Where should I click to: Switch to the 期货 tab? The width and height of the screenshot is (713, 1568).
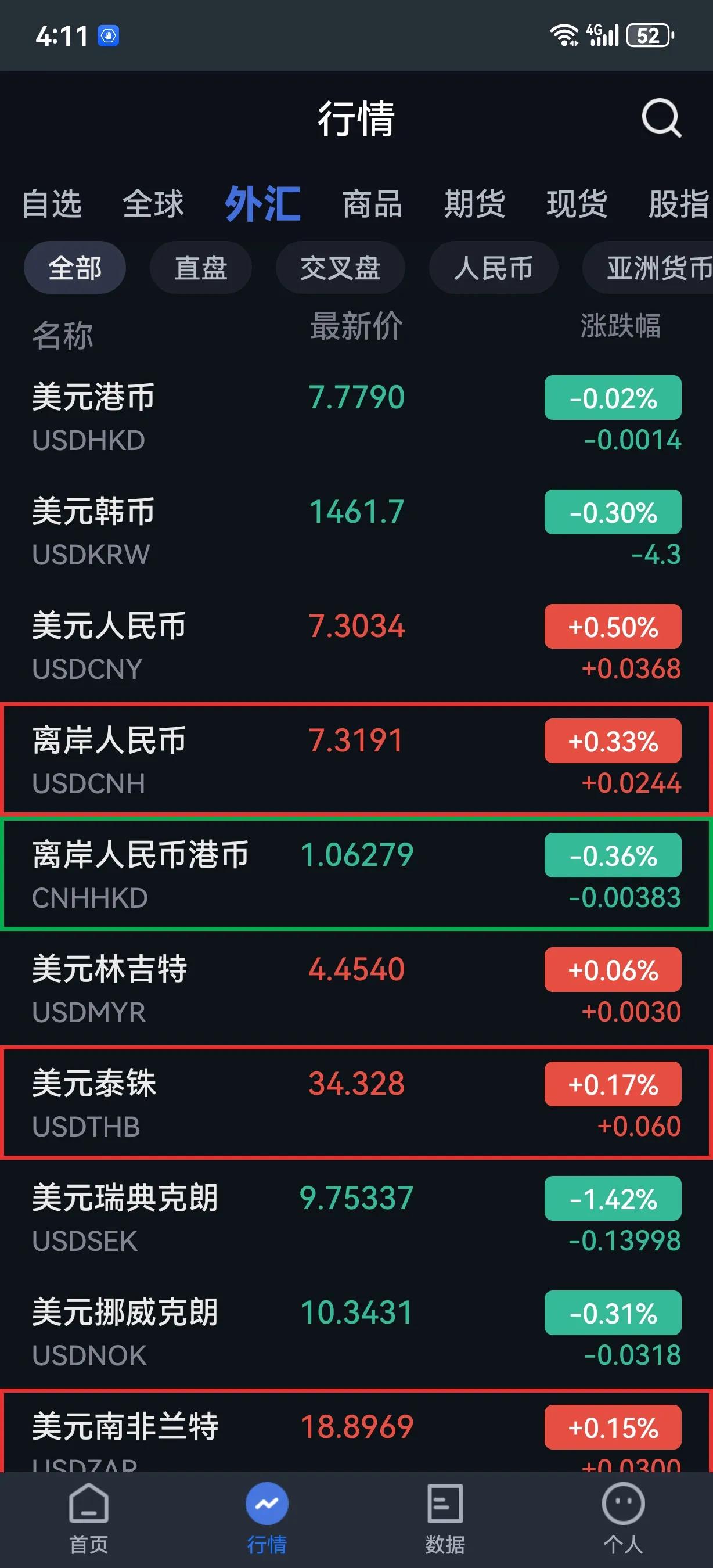[x=474, y=204]
